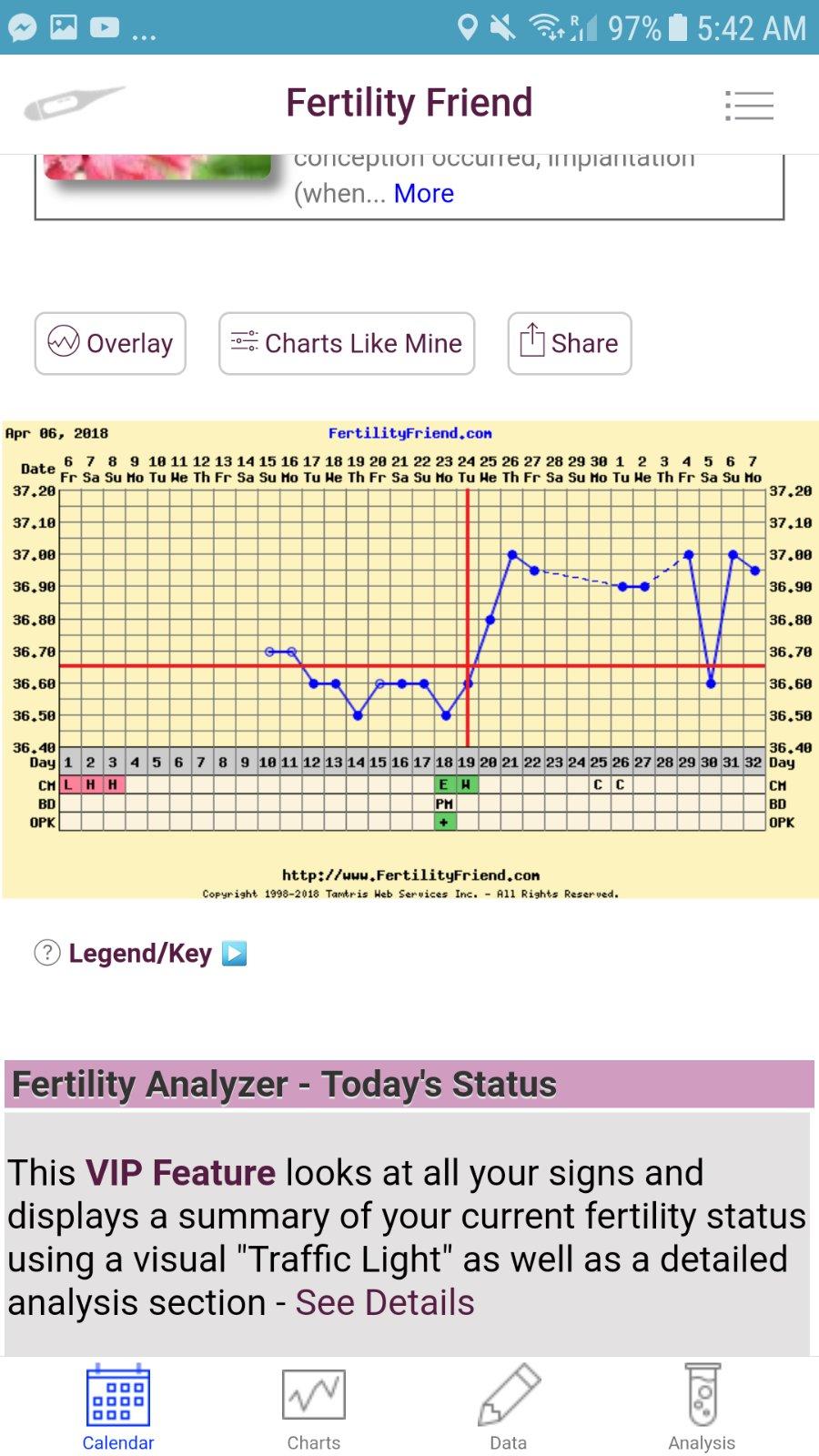Expand the Legend/Key section
819x1456 pixels.
click(141, 953)
